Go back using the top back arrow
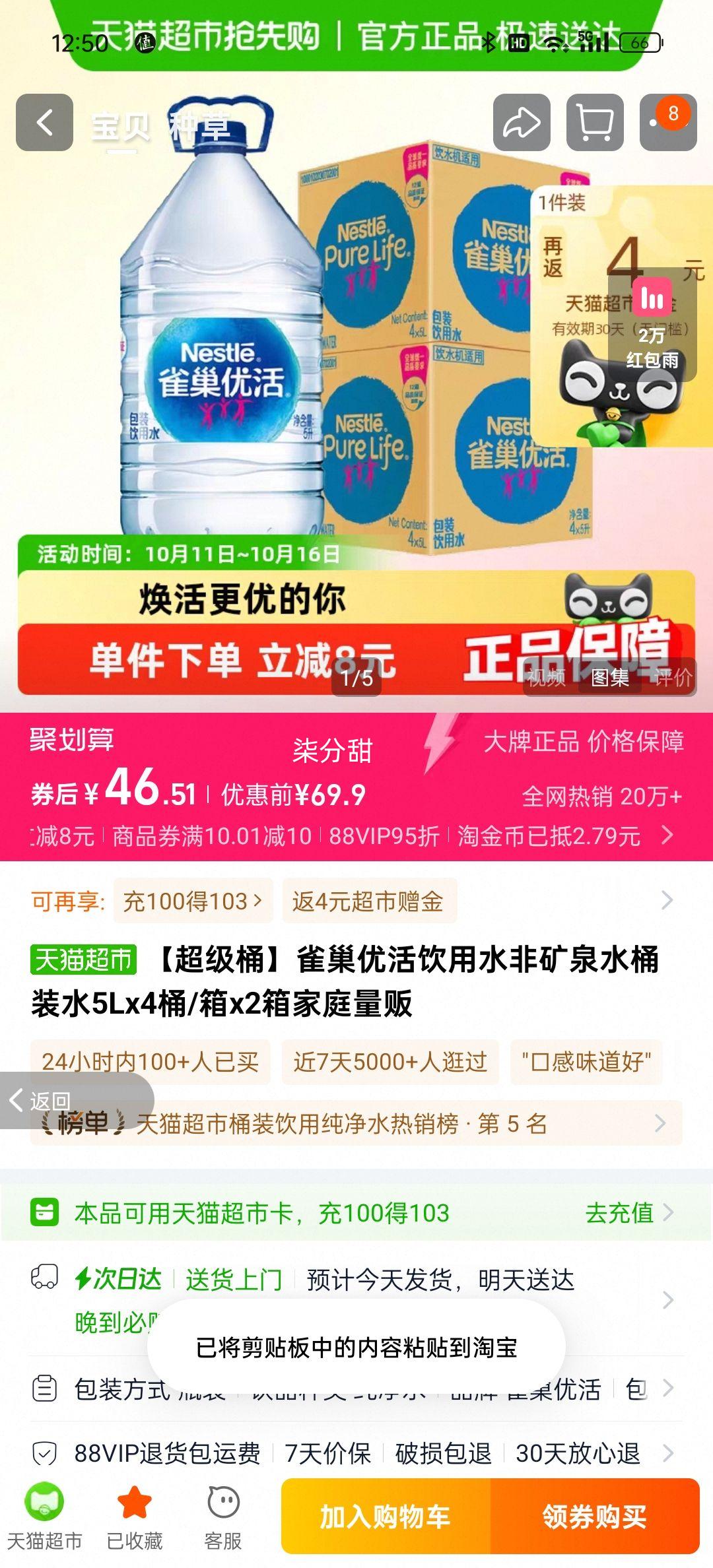Image resolution: width=713 pixels, height=1568 pixels. 44,123
